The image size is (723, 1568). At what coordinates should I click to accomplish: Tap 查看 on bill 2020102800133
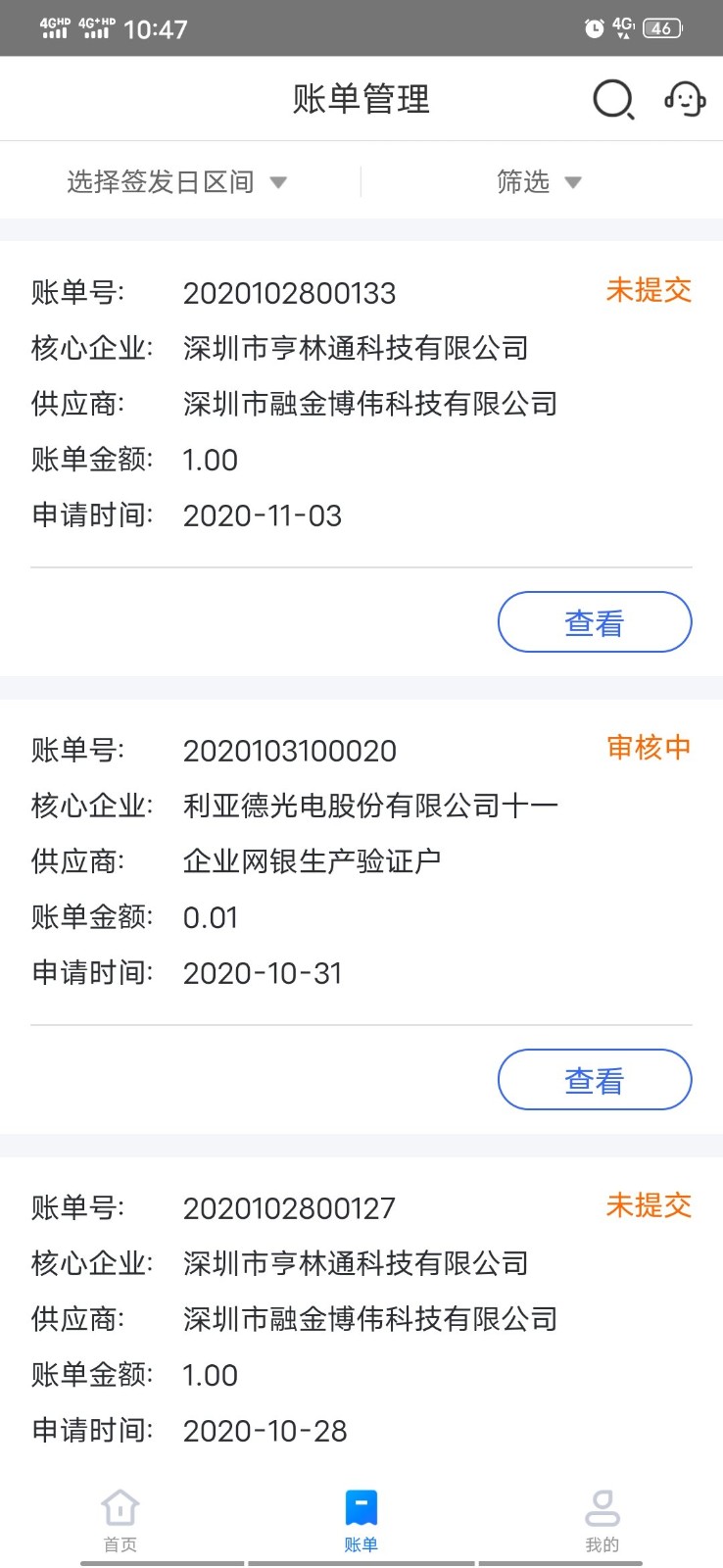point(595,621)
